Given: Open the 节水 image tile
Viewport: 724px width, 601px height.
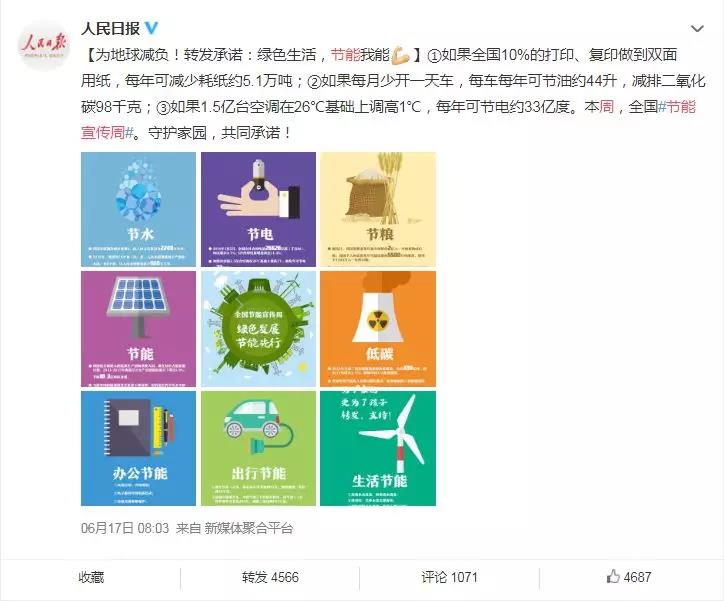Looking at the screenshot, I should click(139, 208).
